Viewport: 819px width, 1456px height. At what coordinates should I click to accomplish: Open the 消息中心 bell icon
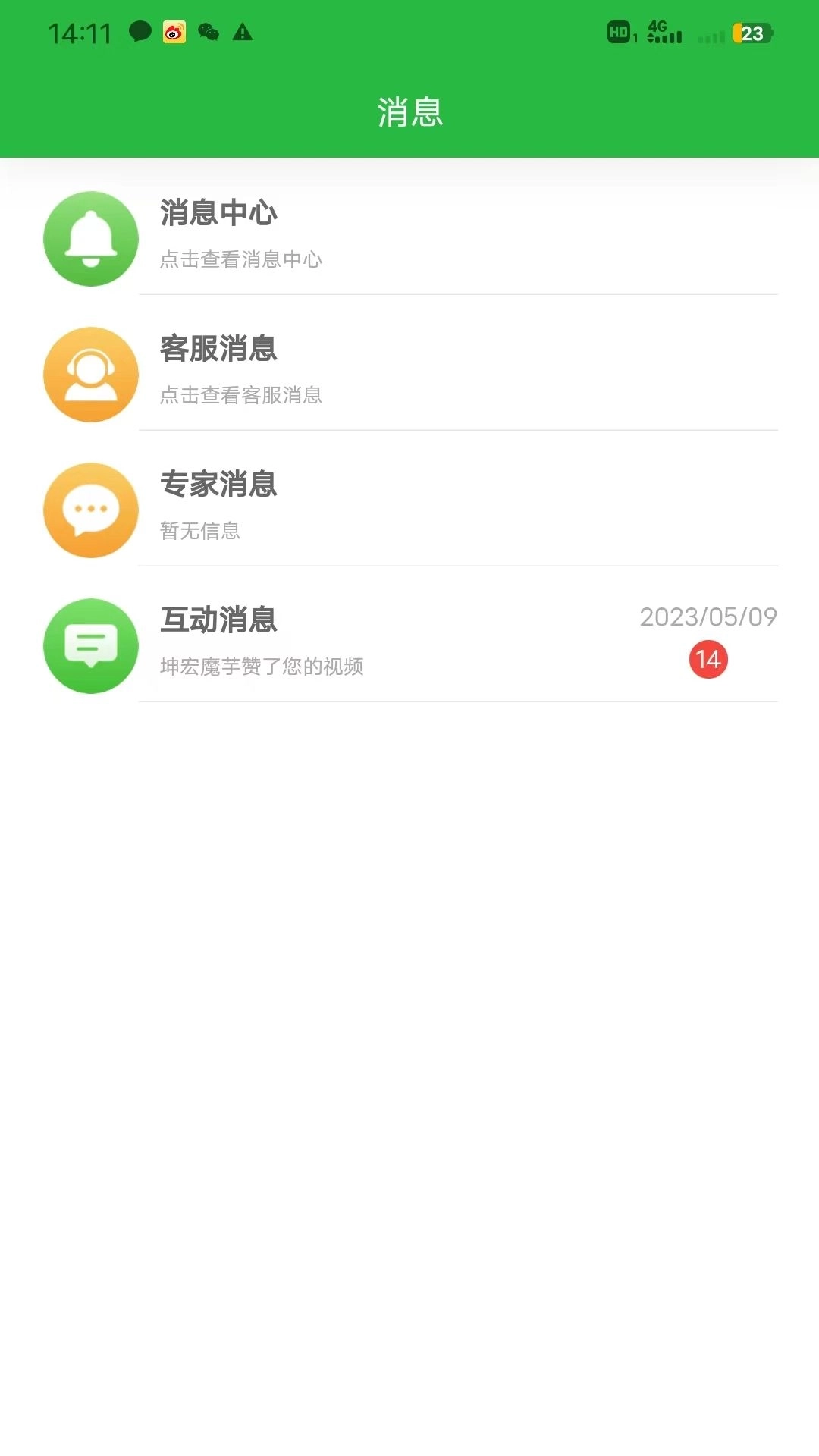tap(90, 239)
